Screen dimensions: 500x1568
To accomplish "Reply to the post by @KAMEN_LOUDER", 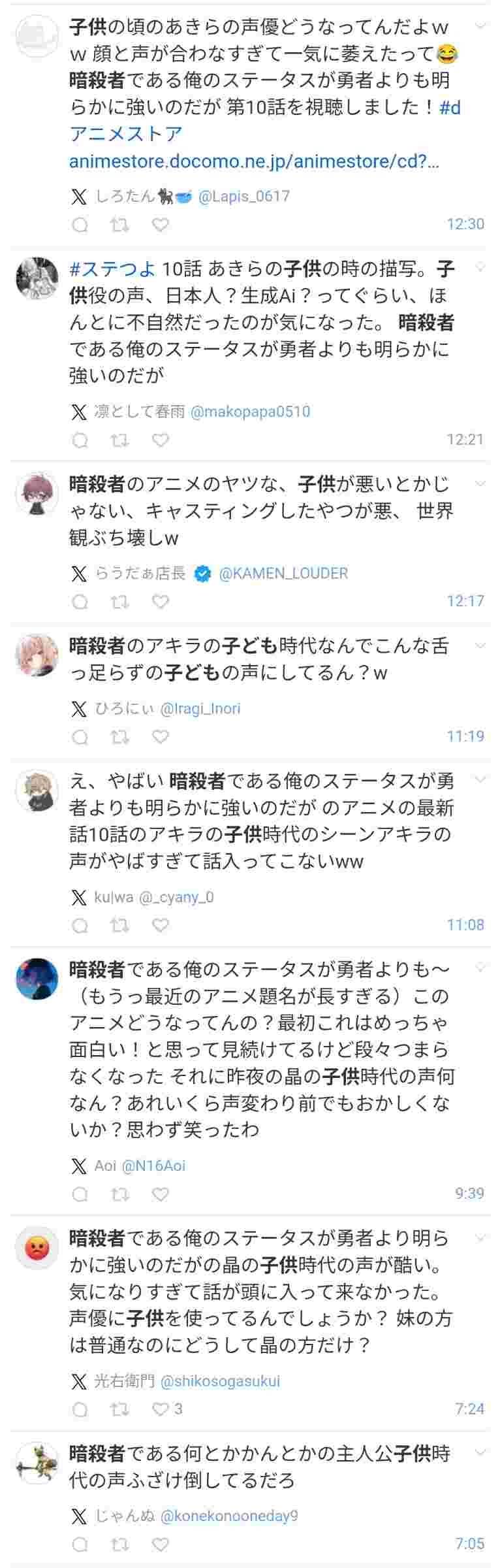I will pyautogui.click(x=80, y=602).
